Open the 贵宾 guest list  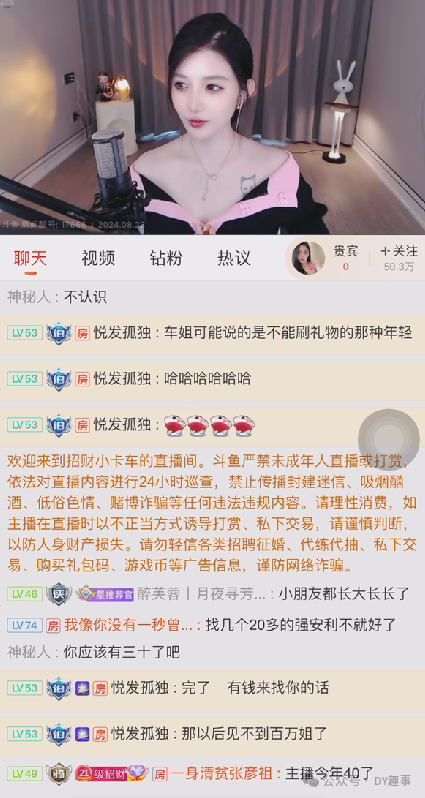pos(346,258)
